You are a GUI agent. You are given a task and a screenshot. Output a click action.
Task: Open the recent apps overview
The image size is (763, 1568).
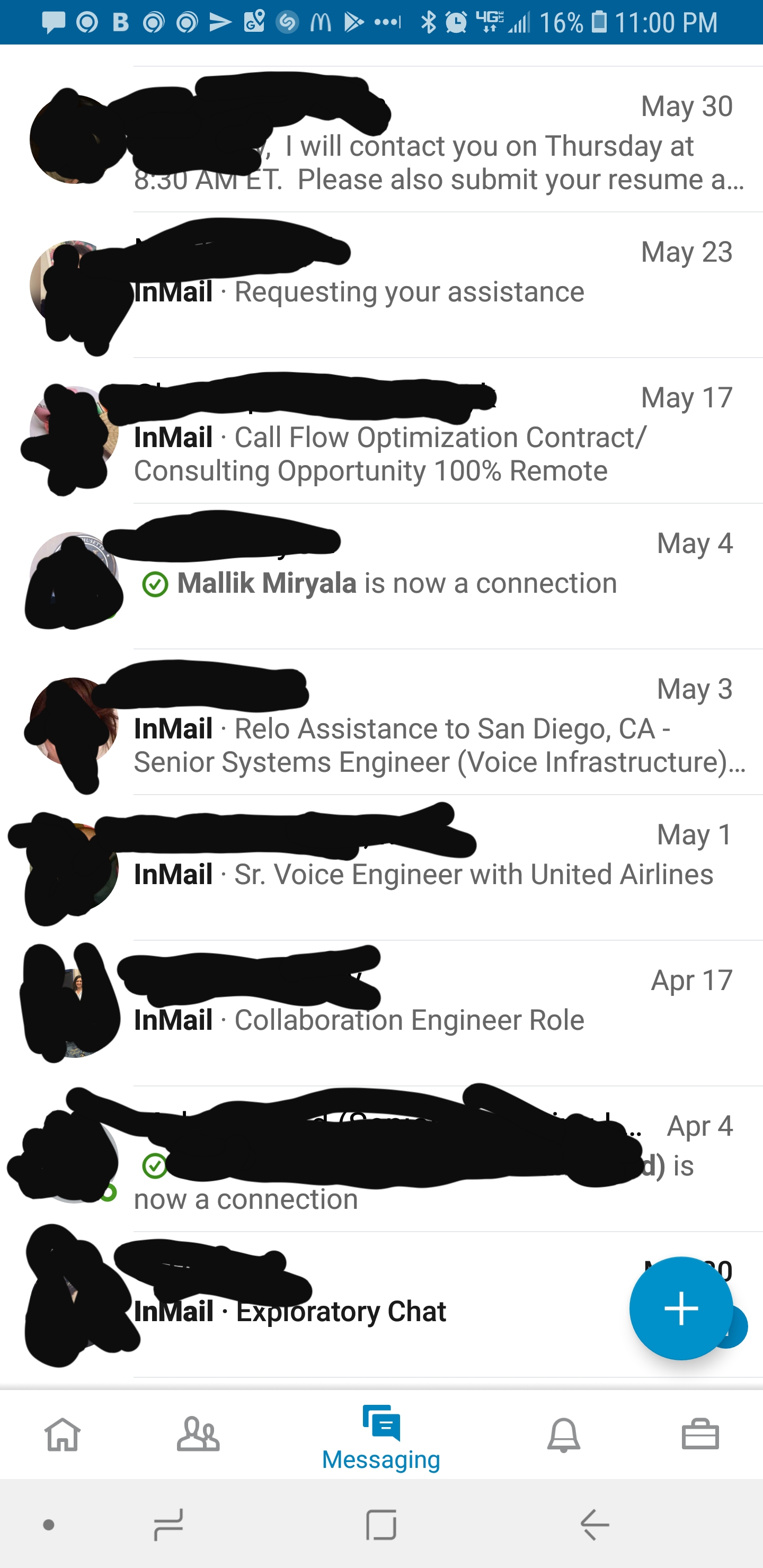(168, 1525)
